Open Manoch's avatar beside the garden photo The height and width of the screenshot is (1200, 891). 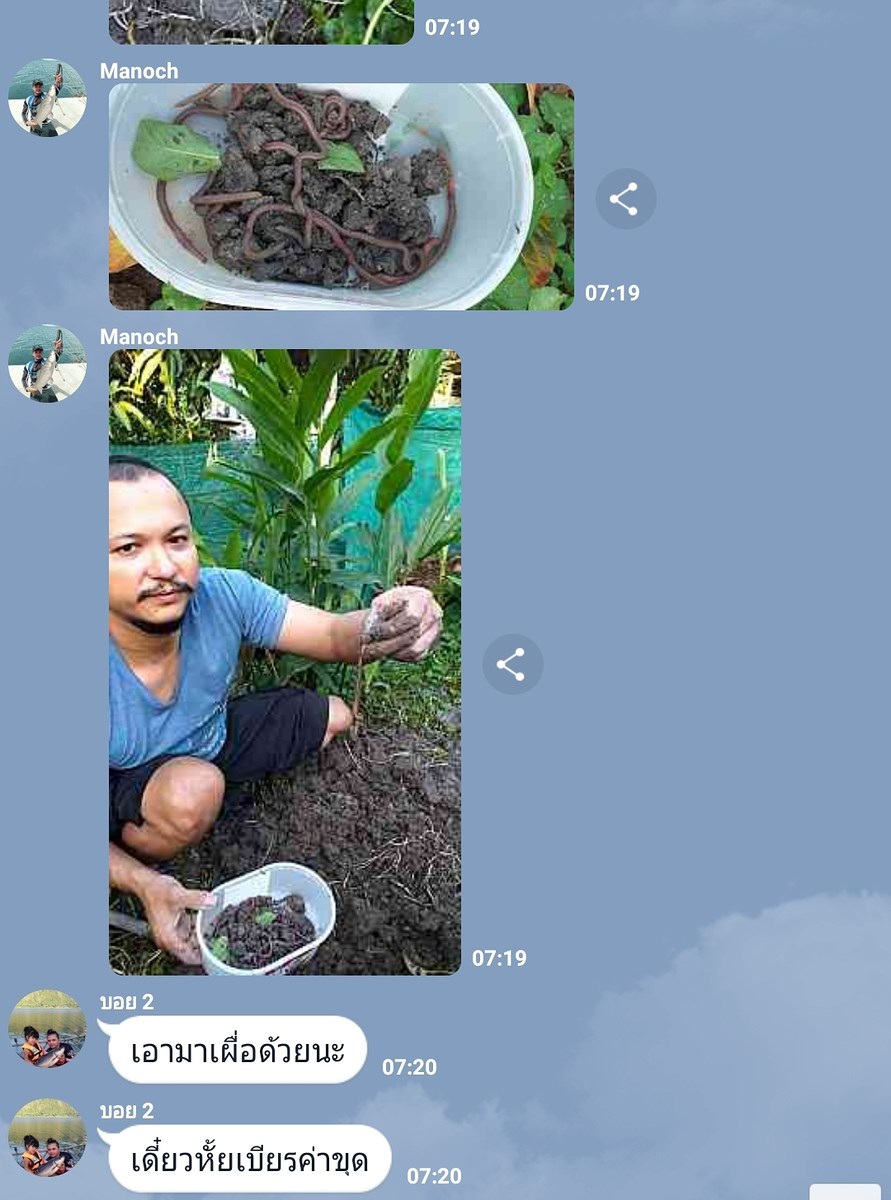47,364
